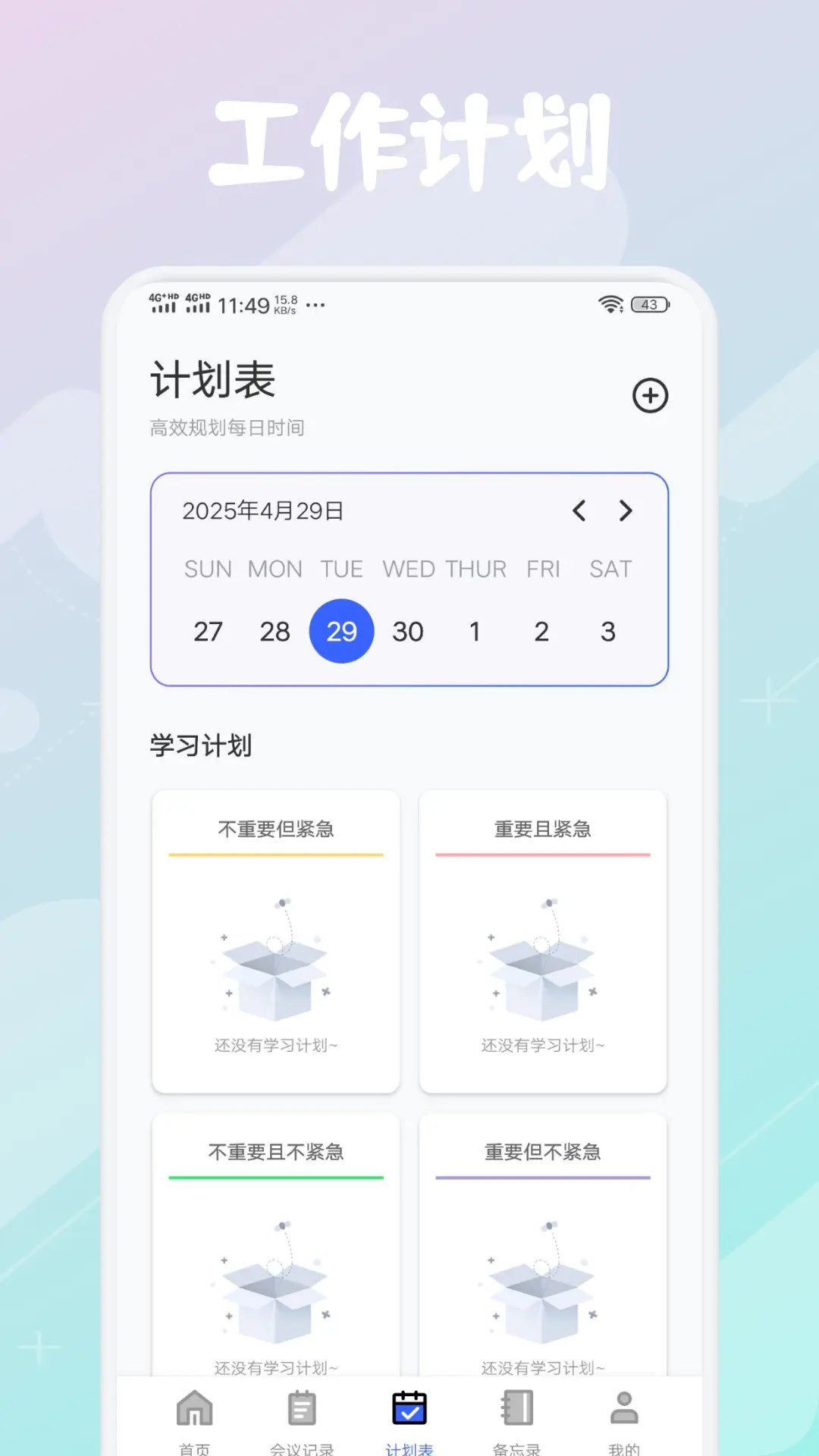Viewport: 819px width, 1456px height.
Task: Tap the left chevron for previous week
Action: click(580, 511)
